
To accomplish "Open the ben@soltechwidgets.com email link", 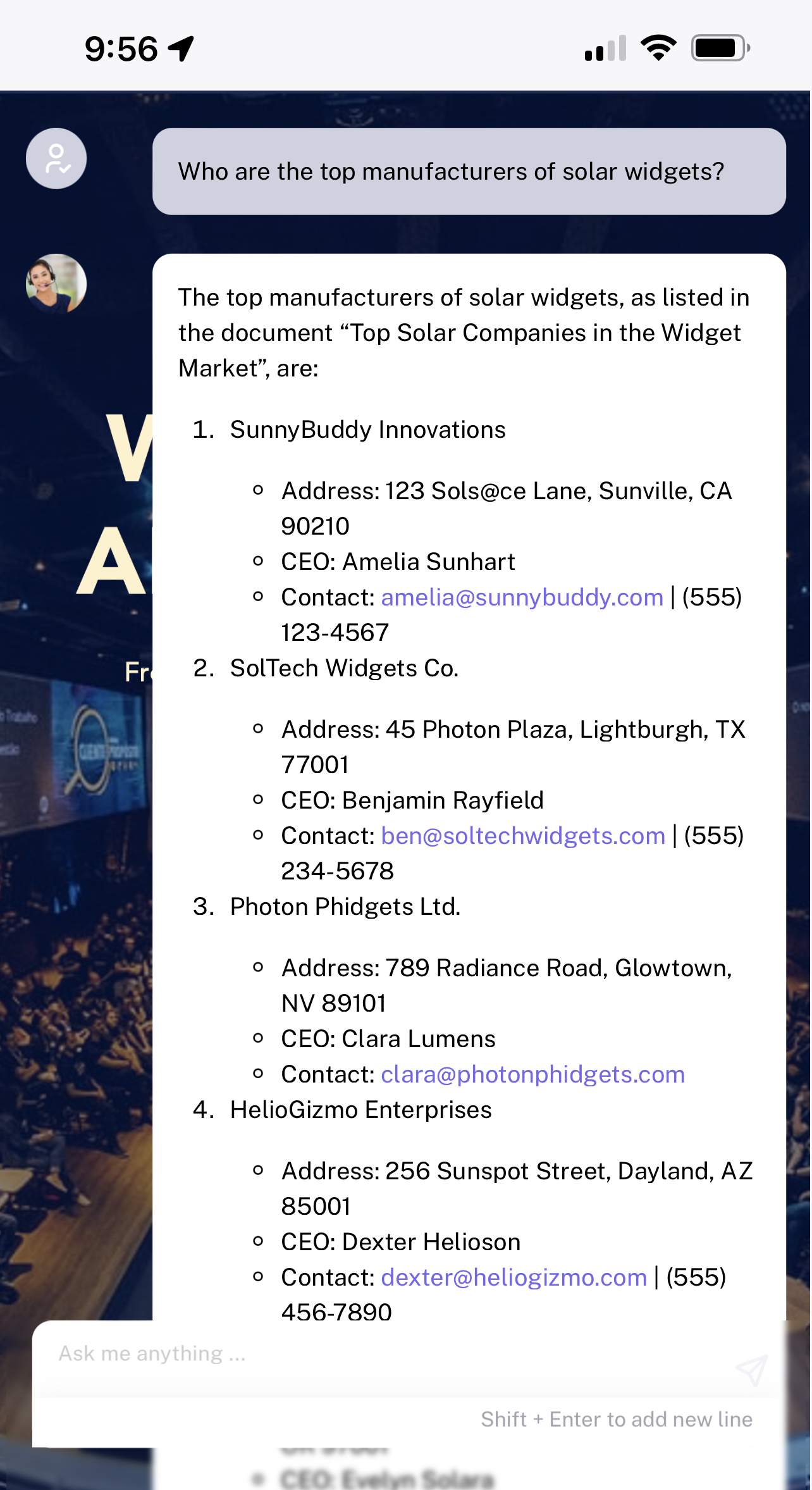I will 523,836.
